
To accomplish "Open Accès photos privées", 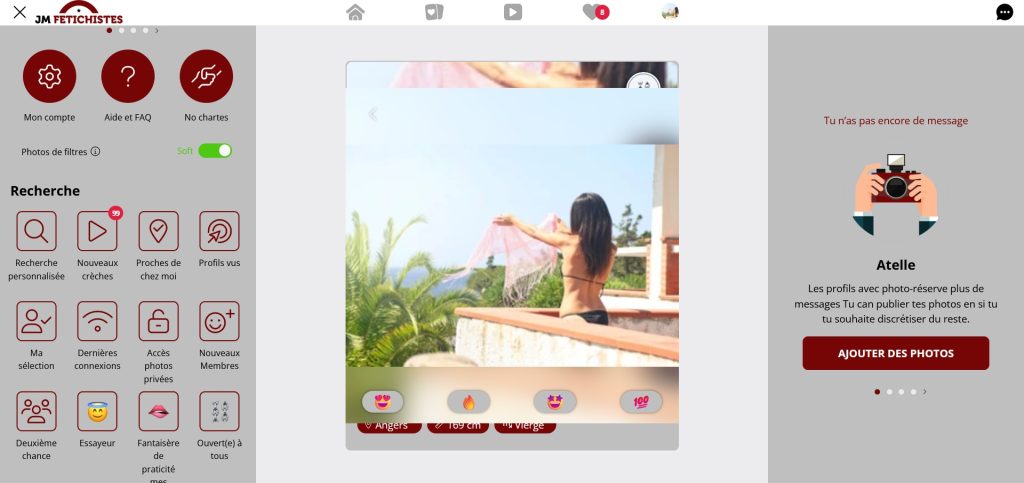I will coord(158,321).
